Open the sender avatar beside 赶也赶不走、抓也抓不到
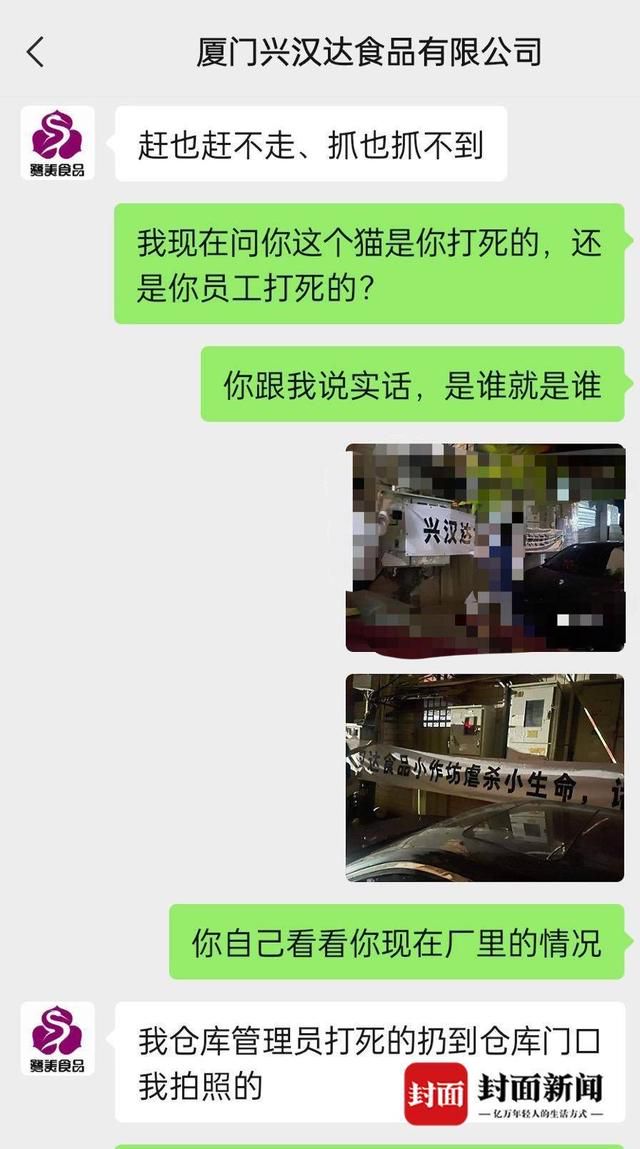Screen dimensions: 640x1149 (x=57, y=144)
